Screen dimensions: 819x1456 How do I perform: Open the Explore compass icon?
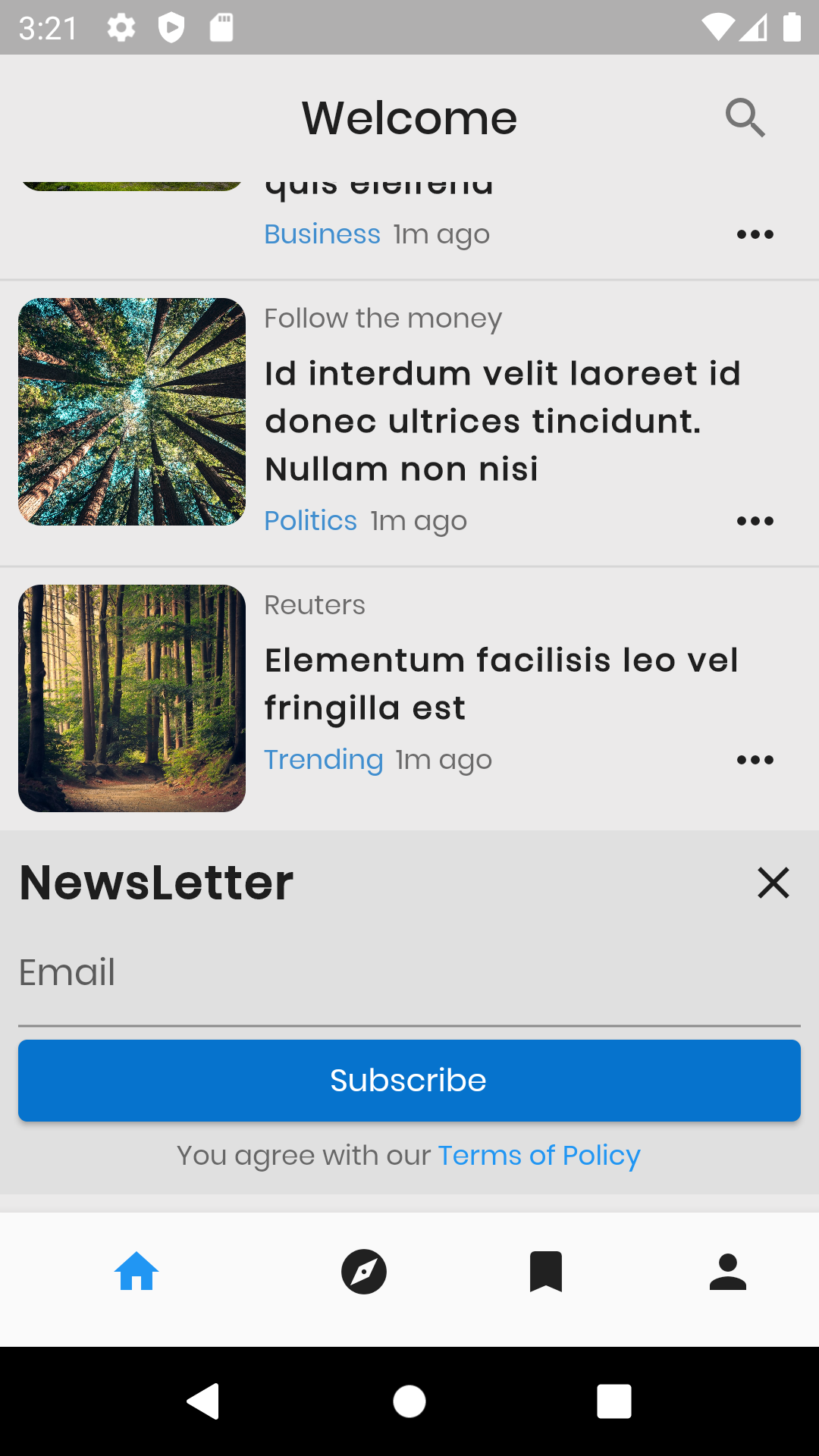tap(364, 1272)
